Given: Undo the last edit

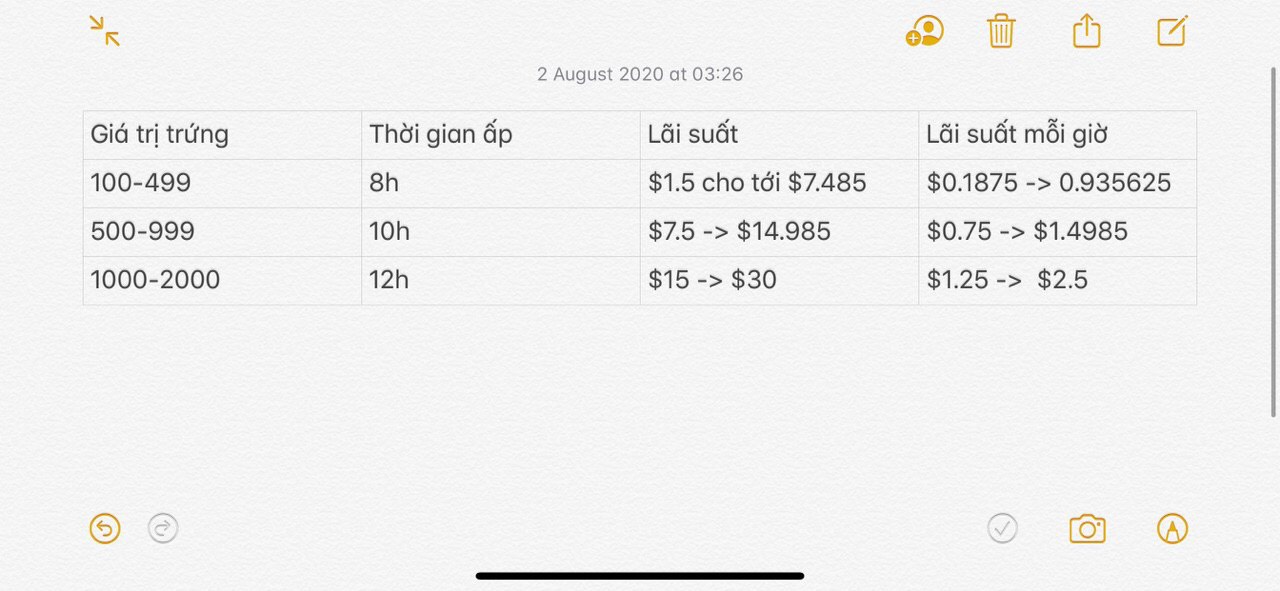Looking at the screenshot, I should 105,528.
